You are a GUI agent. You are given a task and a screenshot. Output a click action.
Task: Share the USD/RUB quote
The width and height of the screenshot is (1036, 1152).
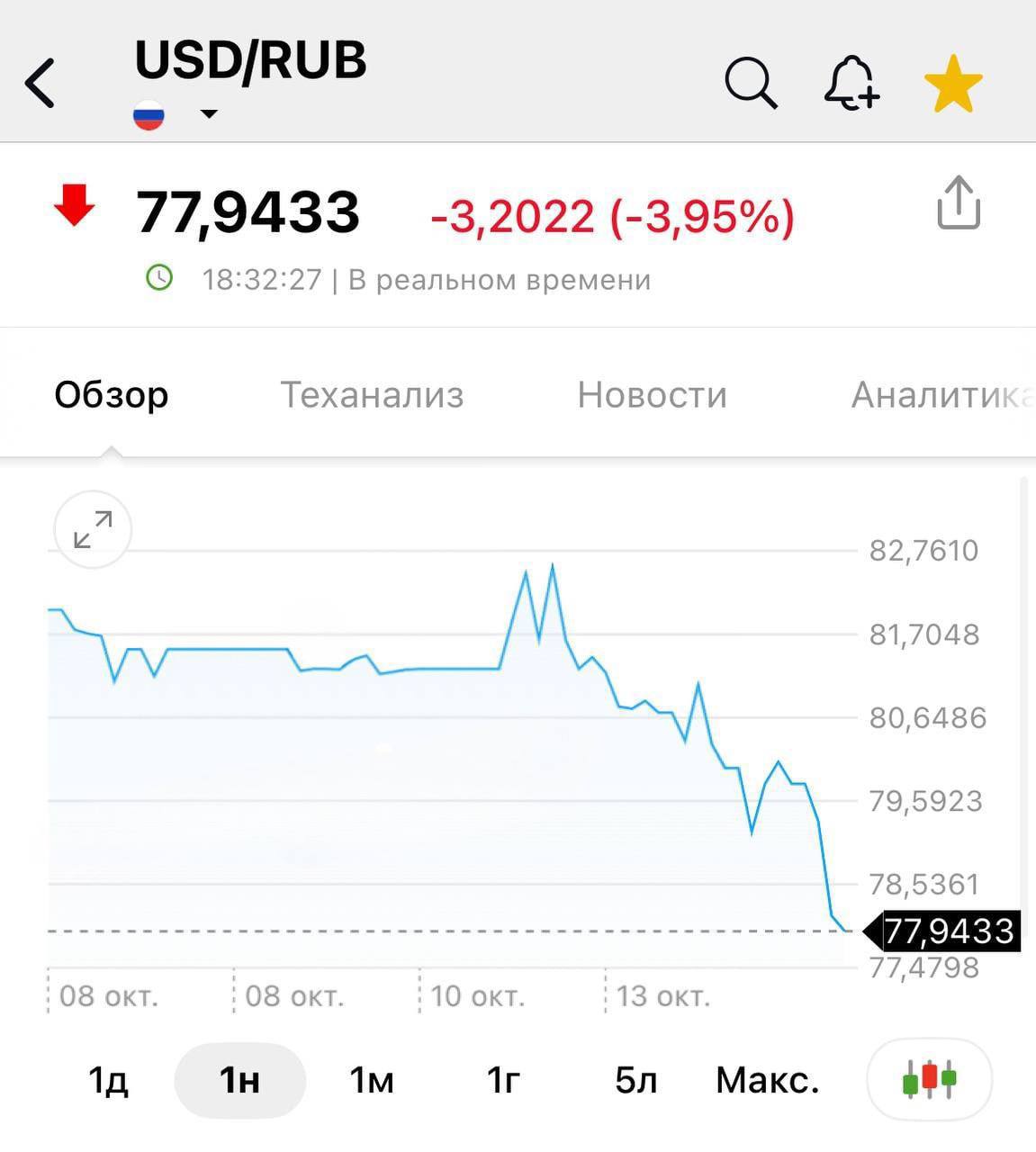coord(958,202)
